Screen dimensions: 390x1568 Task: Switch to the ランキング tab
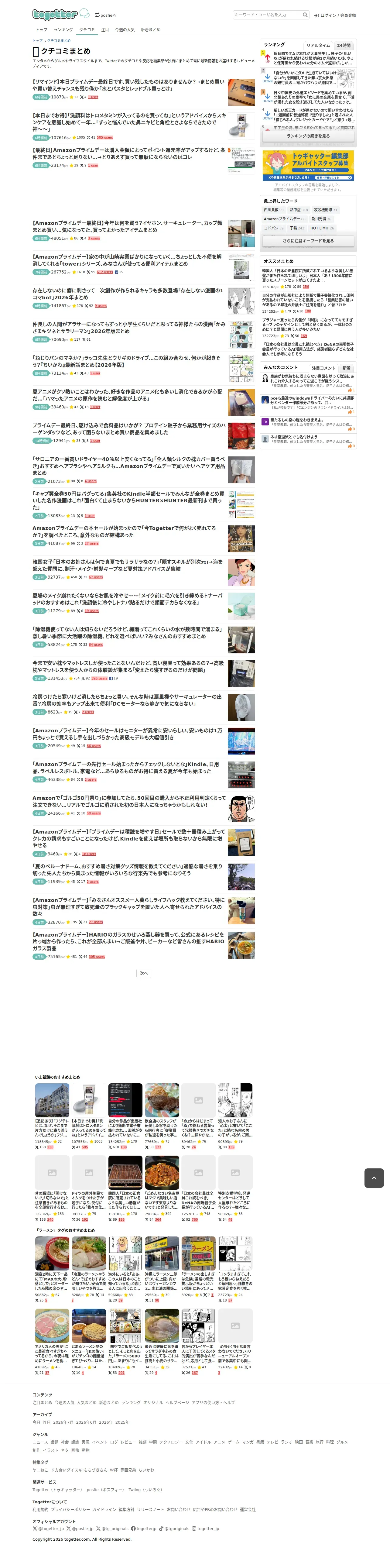click(63, 29)
